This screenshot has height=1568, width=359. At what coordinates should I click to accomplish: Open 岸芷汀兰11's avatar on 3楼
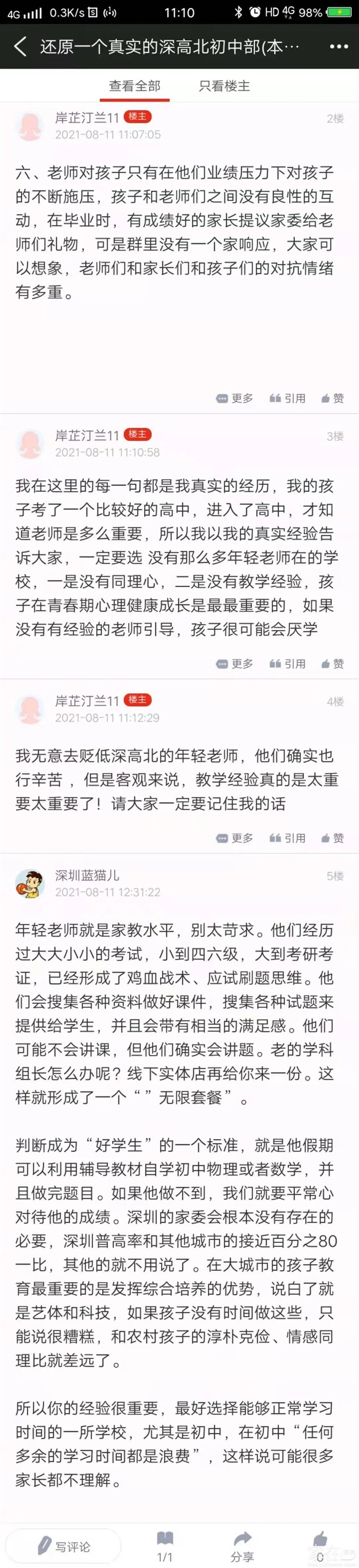coord(30,444)
